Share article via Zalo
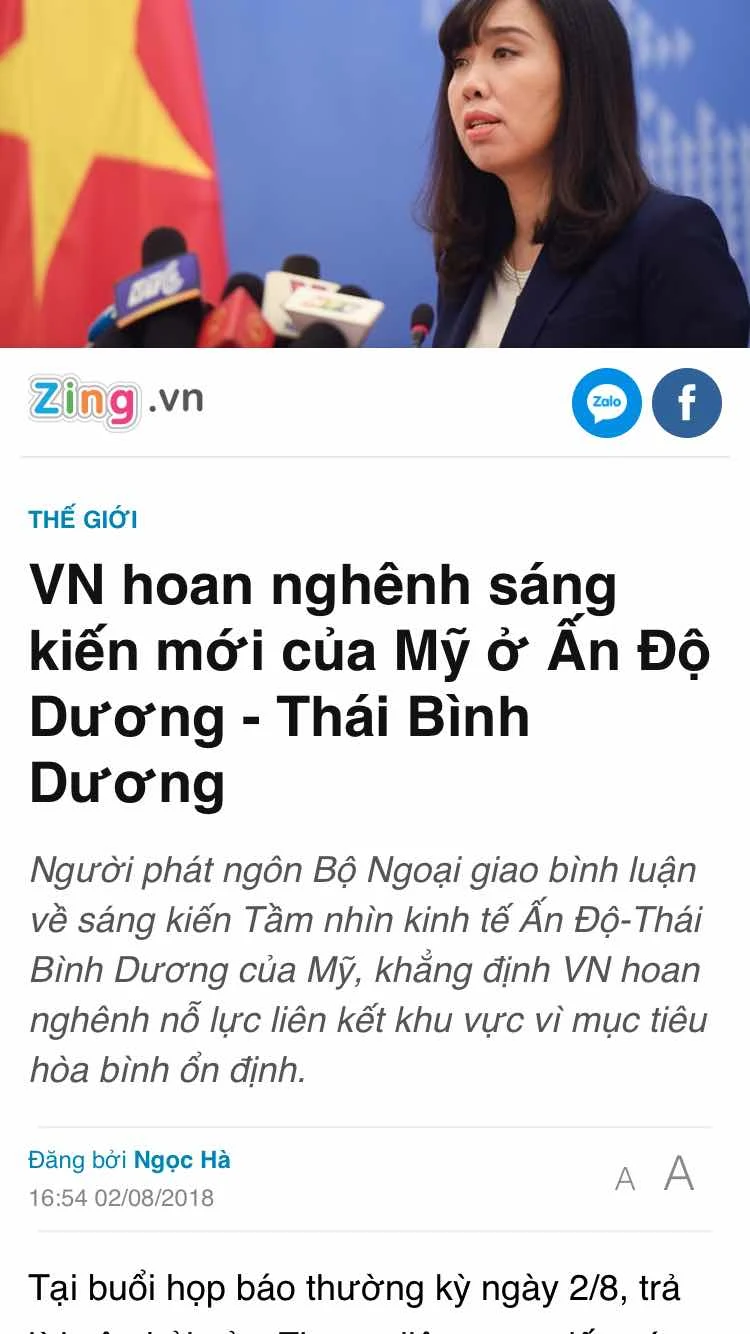Image resolution: width=750 pixels, height=1334 pixels. point(606,403)
